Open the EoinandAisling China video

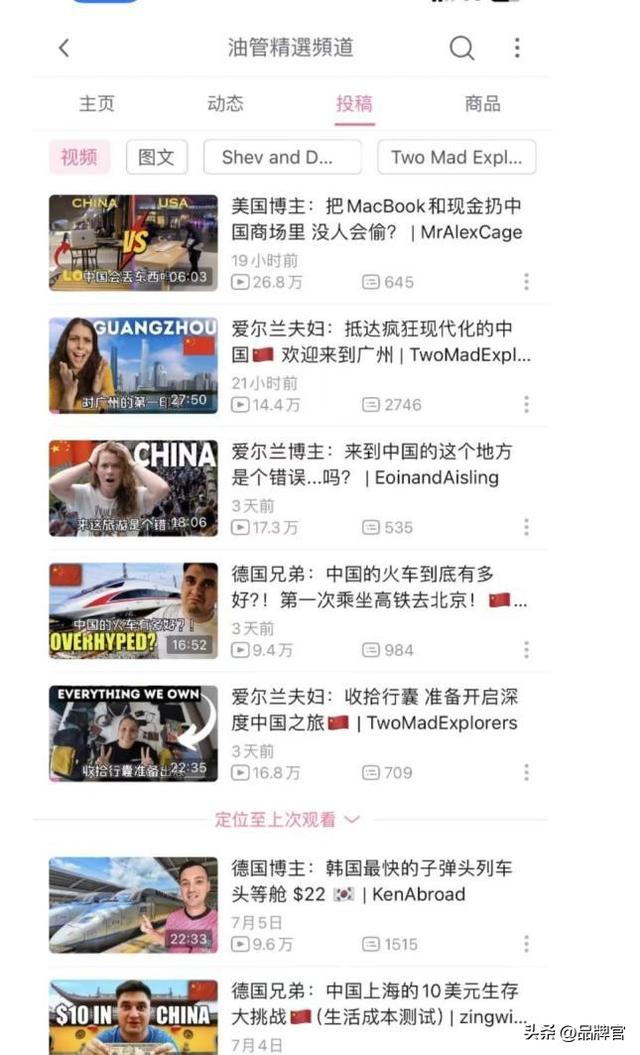133,488
